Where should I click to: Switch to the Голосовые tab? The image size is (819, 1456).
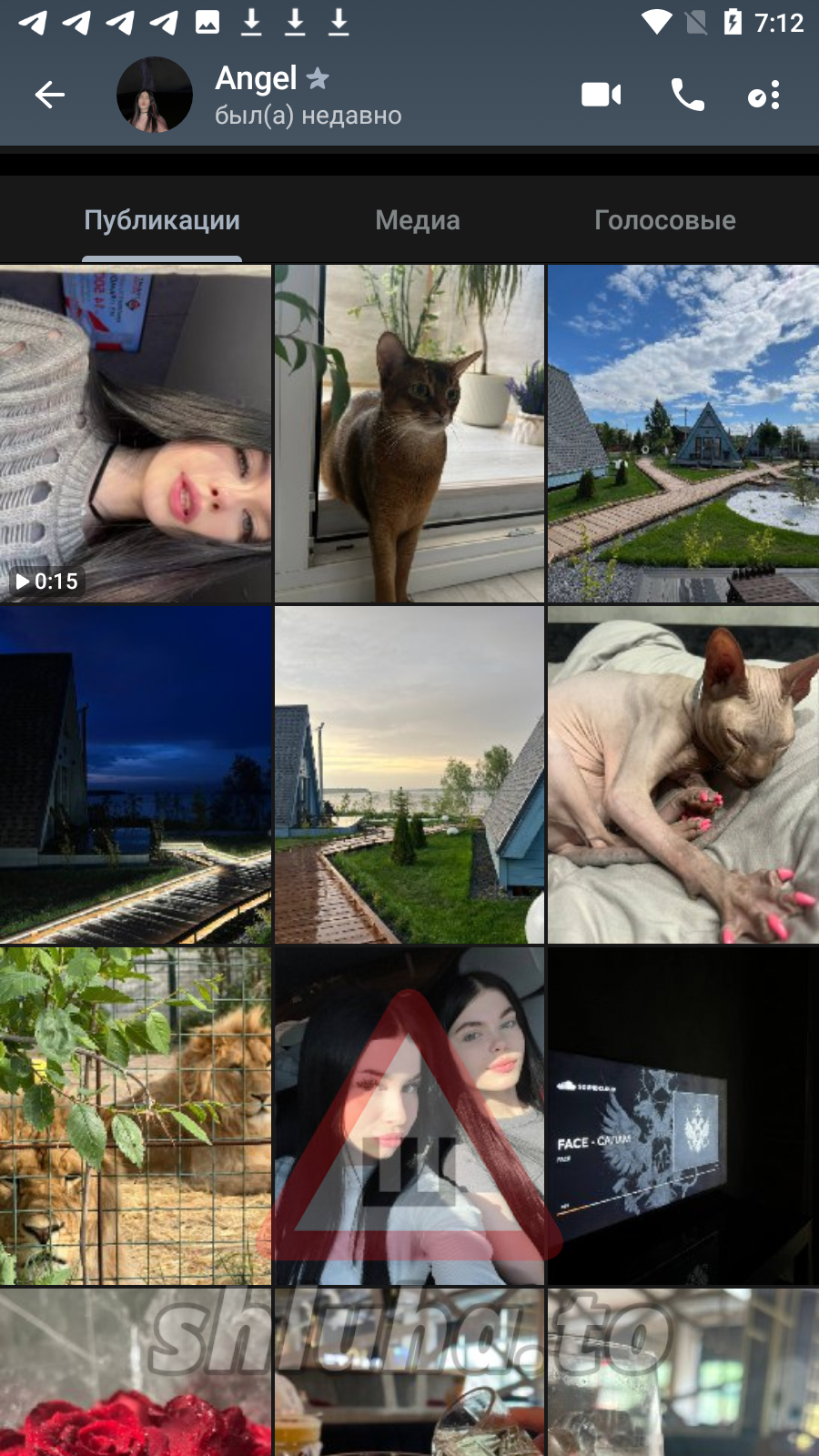pyautogui.click(x=664, y=220)
